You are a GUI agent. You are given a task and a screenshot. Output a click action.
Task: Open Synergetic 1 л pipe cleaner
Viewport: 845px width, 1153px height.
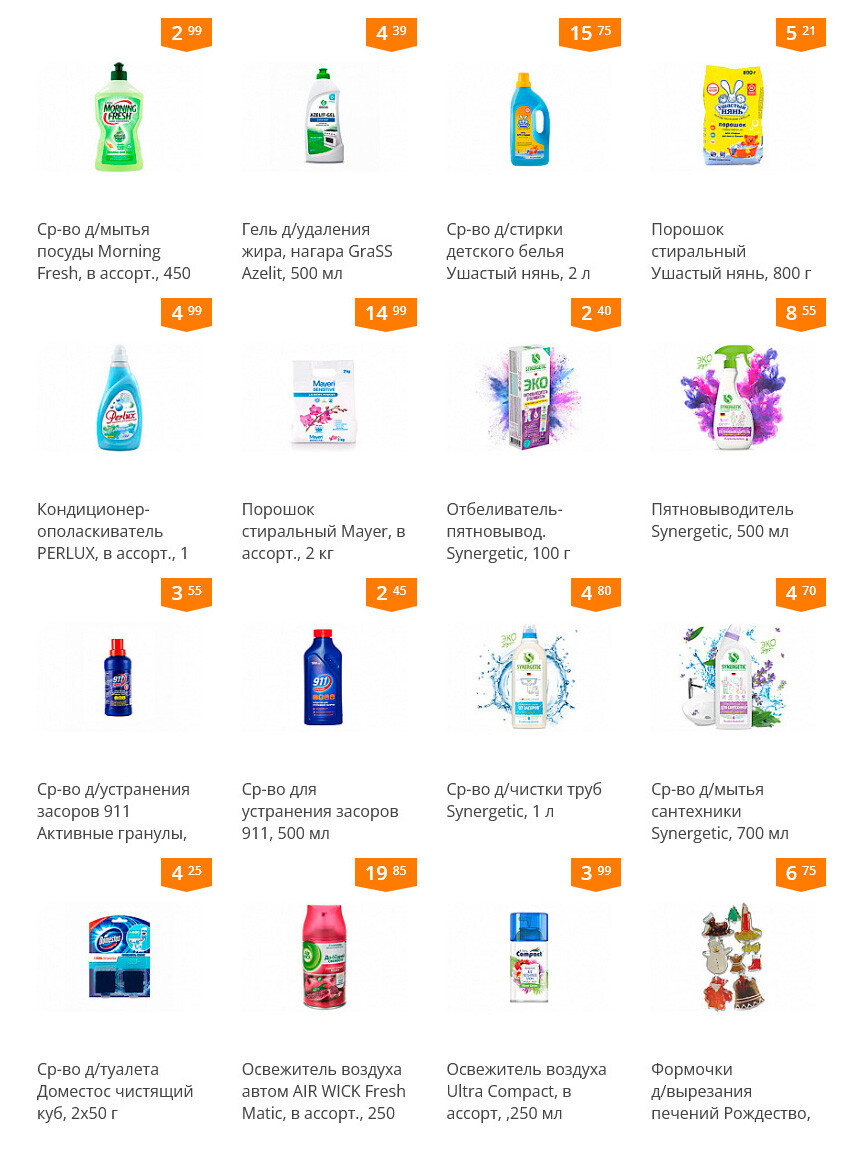pyautogui.click(x=528, y=677)
